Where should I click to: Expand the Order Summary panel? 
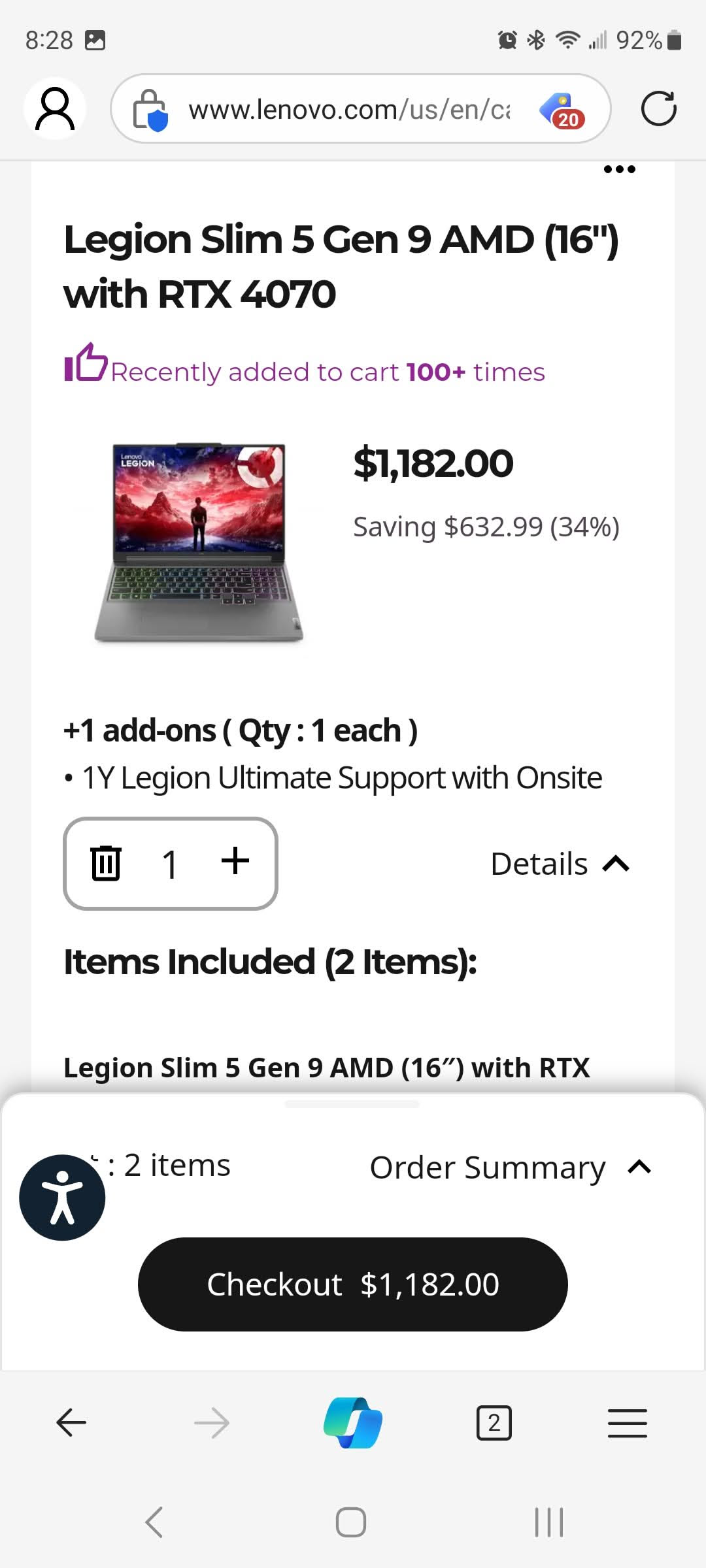tap(510, 1168)
